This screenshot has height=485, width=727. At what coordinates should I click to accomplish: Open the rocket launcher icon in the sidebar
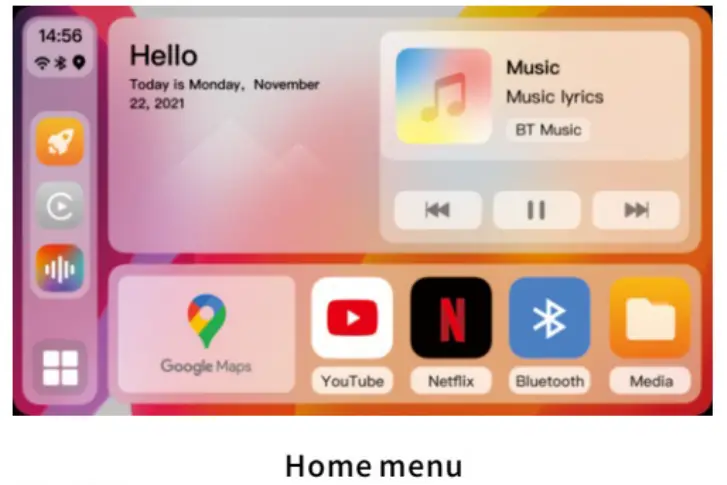click(60, 143)
